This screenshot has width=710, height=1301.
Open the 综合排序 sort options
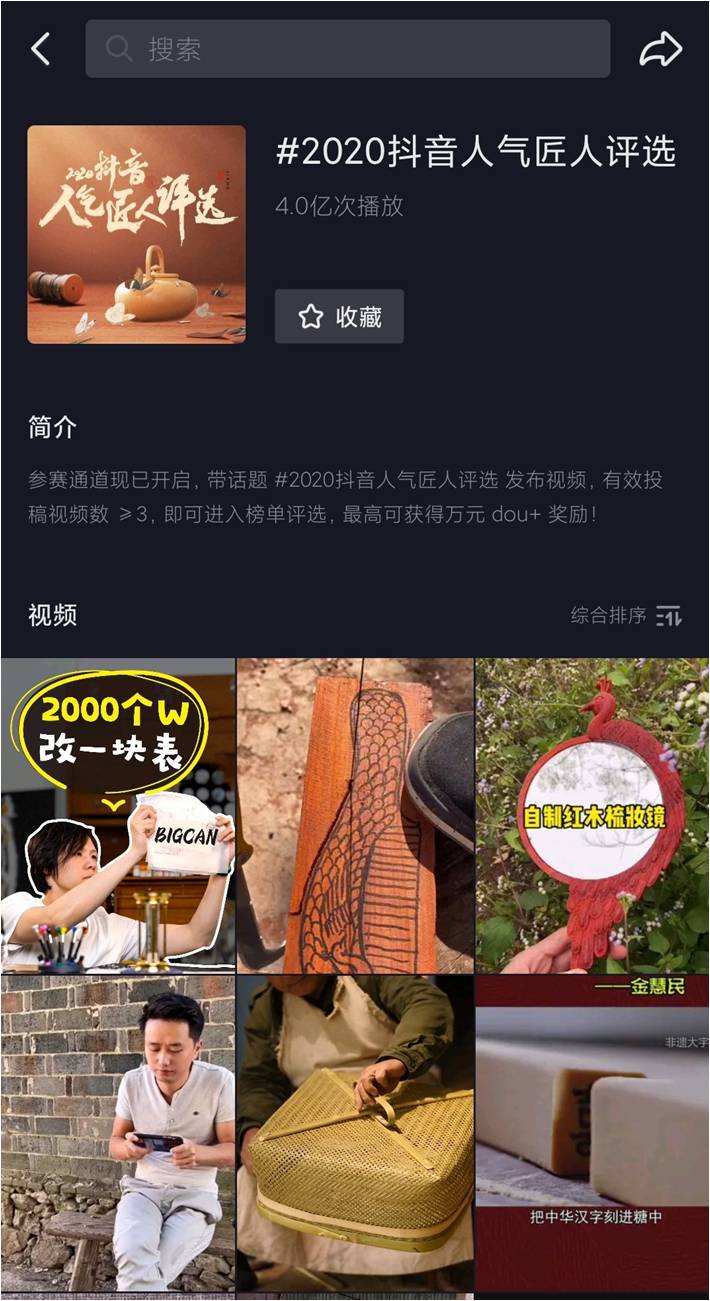(x=626, y=616)
